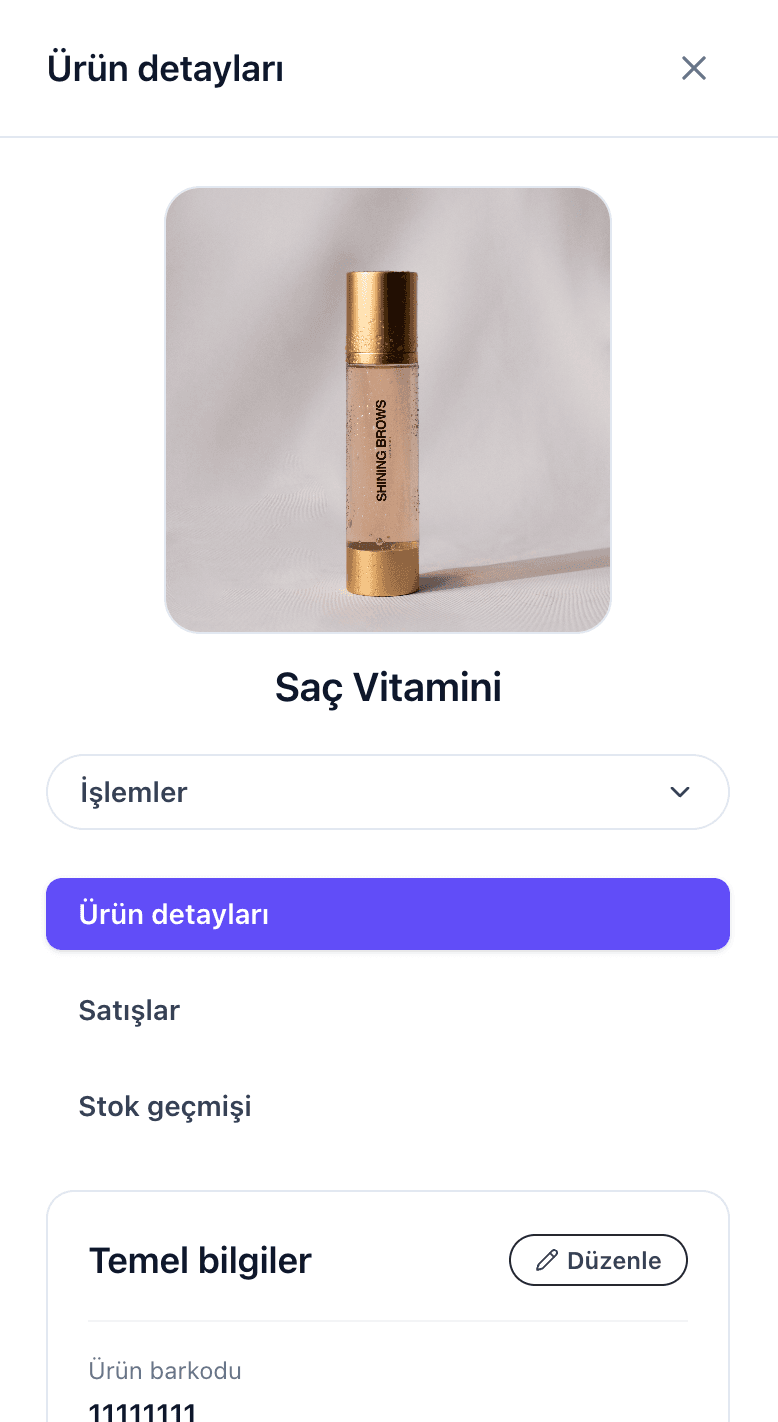View the Saç Vitamini product photo
The image size is (778, 1422).
pyautogui.click(x=388, y=410)
